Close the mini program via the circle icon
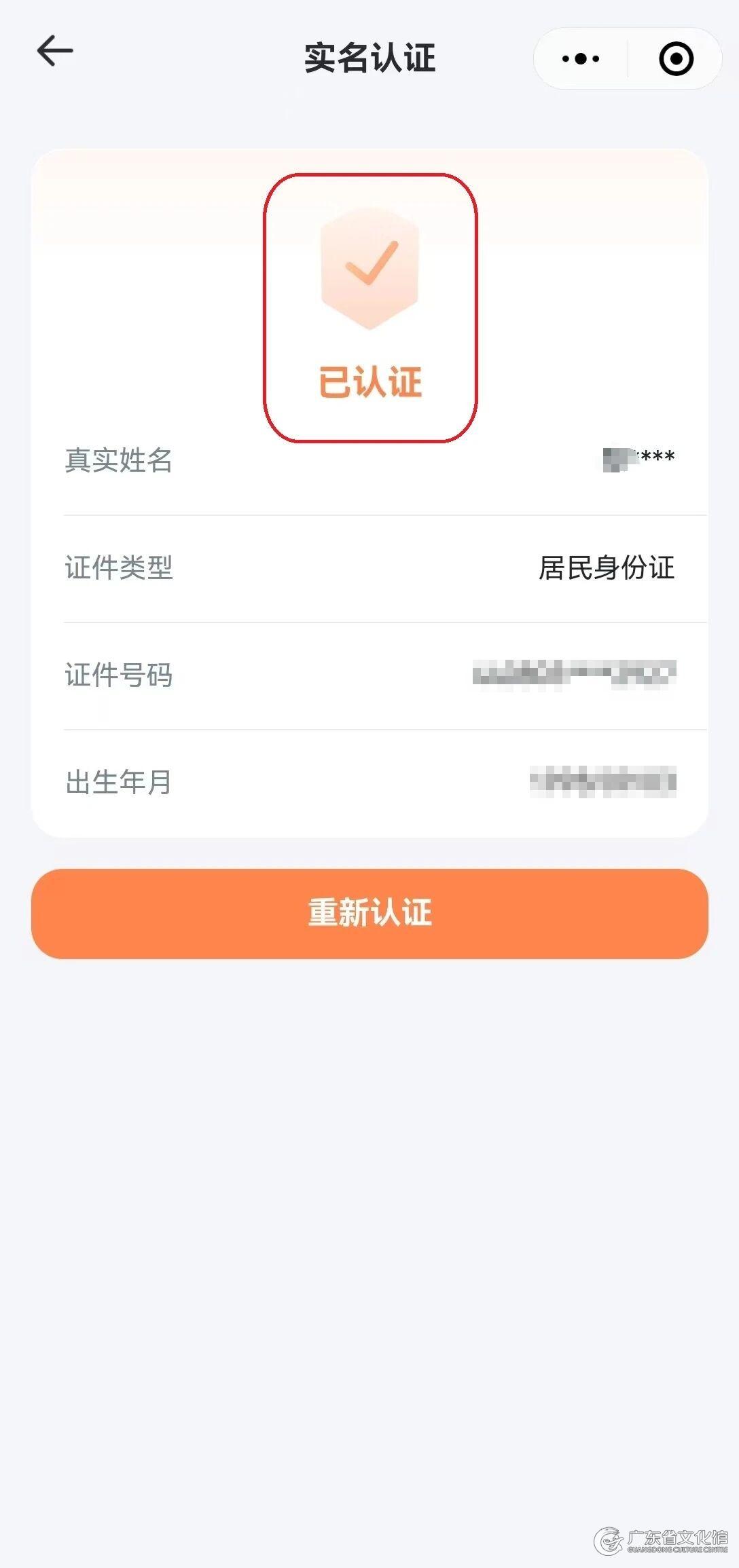Image resolution: width=739 pixels, height=1568 pixels. tap(676, 58)
